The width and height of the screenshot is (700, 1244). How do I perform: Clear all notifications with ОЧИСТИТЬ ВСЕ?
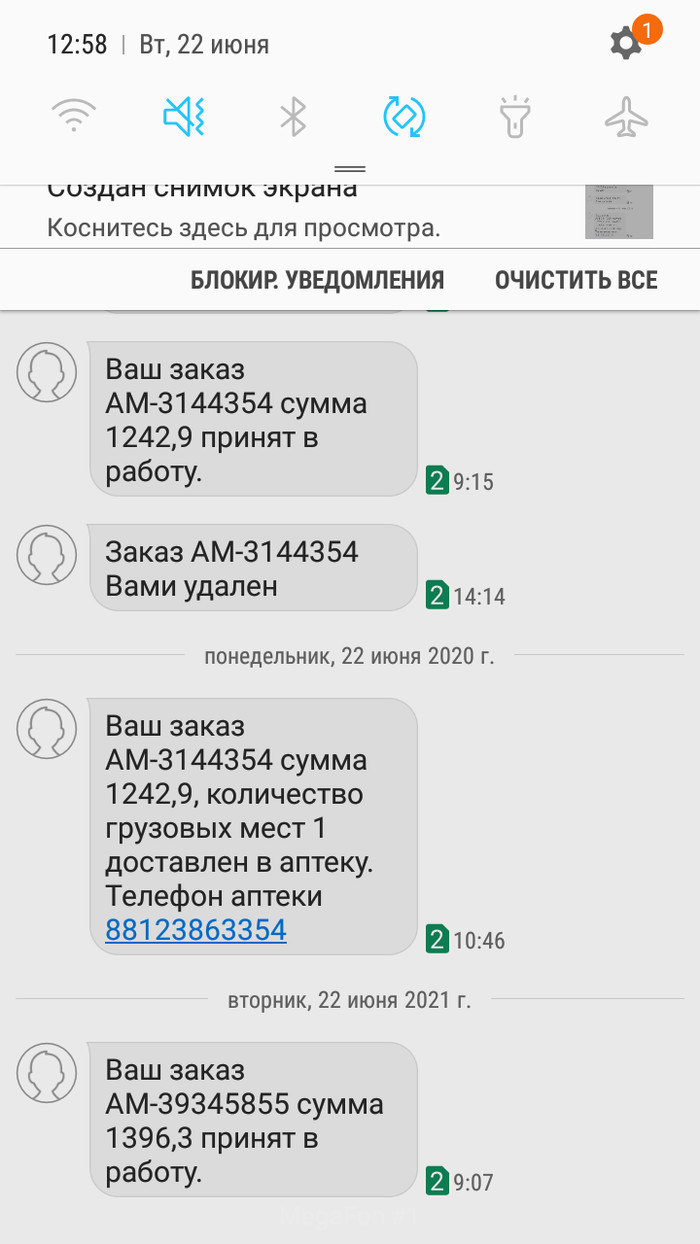[576, 280]
